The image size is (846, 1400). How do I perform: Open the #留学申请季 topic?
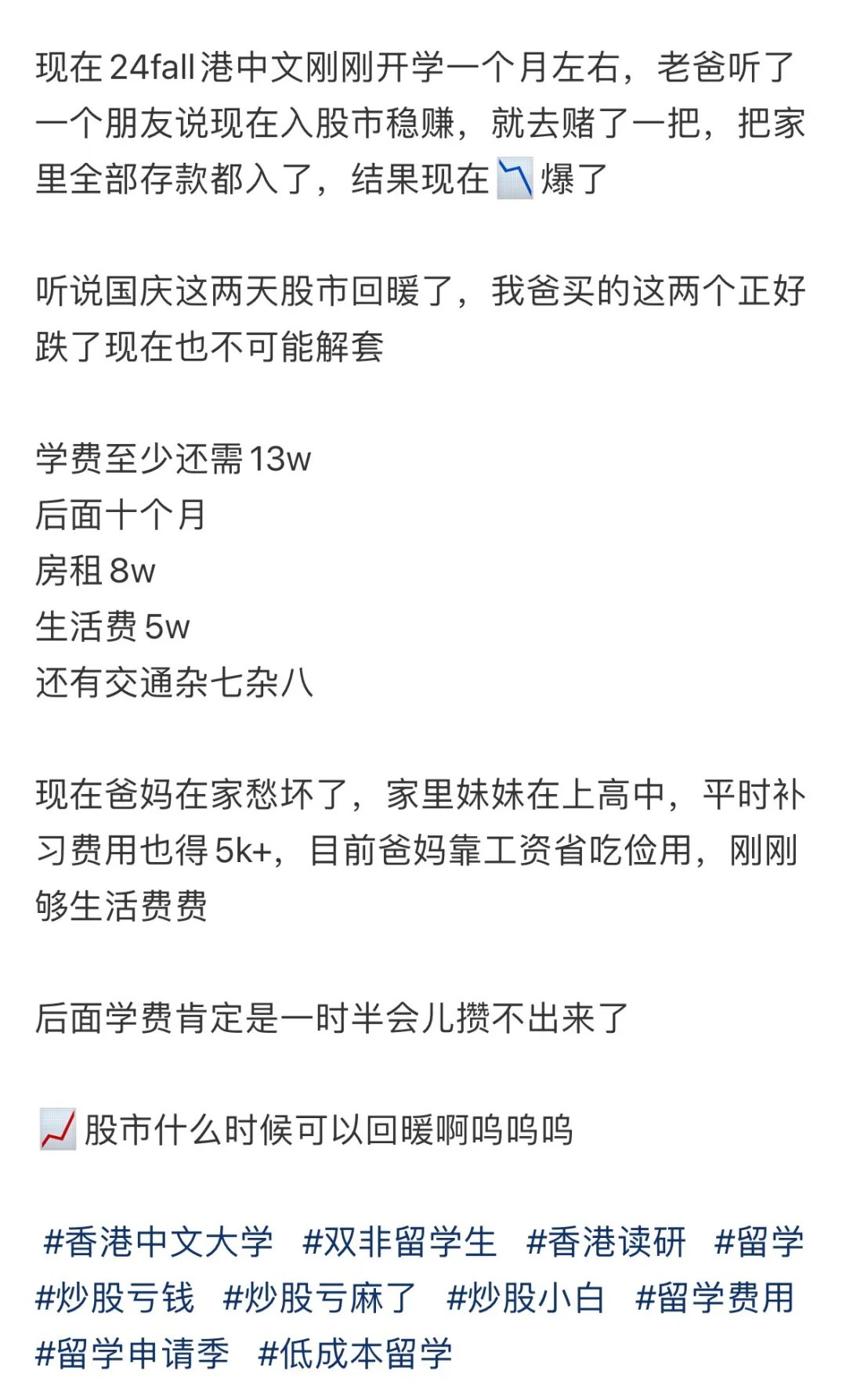point(132,1354)
